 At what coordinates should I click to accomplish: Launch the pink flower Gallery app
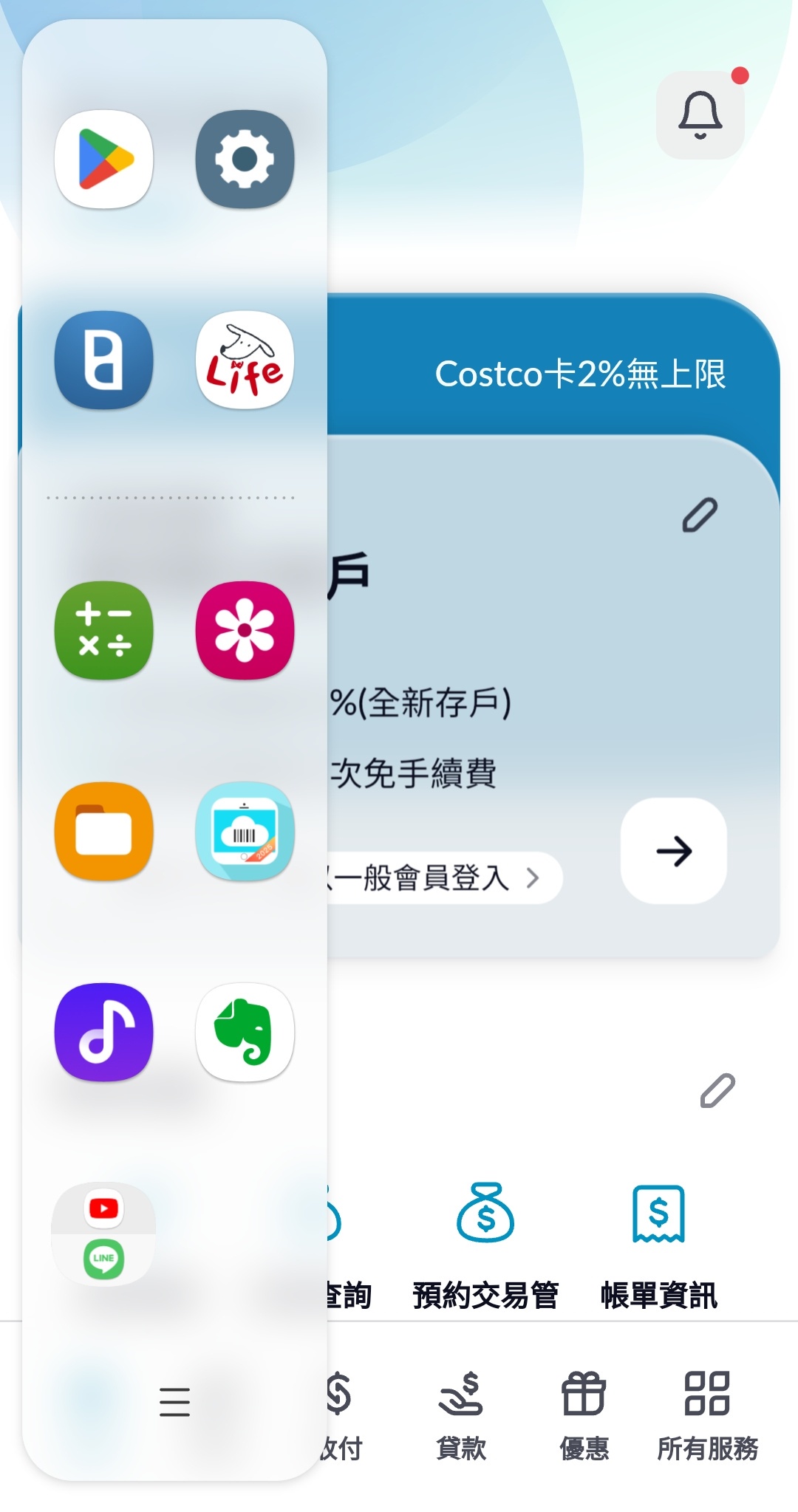click(x=245, y=630)
